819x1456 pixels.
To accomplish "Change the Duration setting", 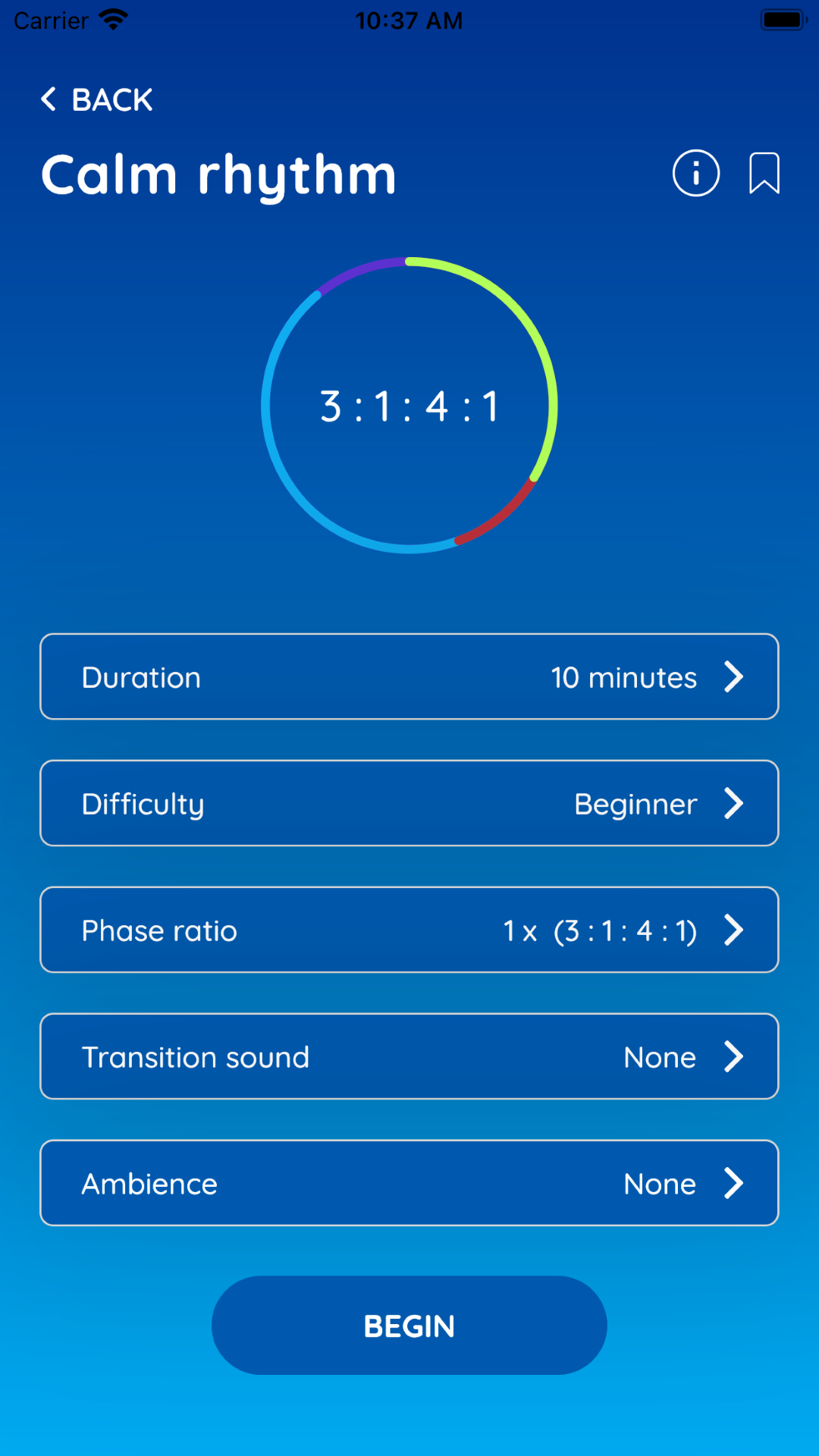I will pos(409,676).
